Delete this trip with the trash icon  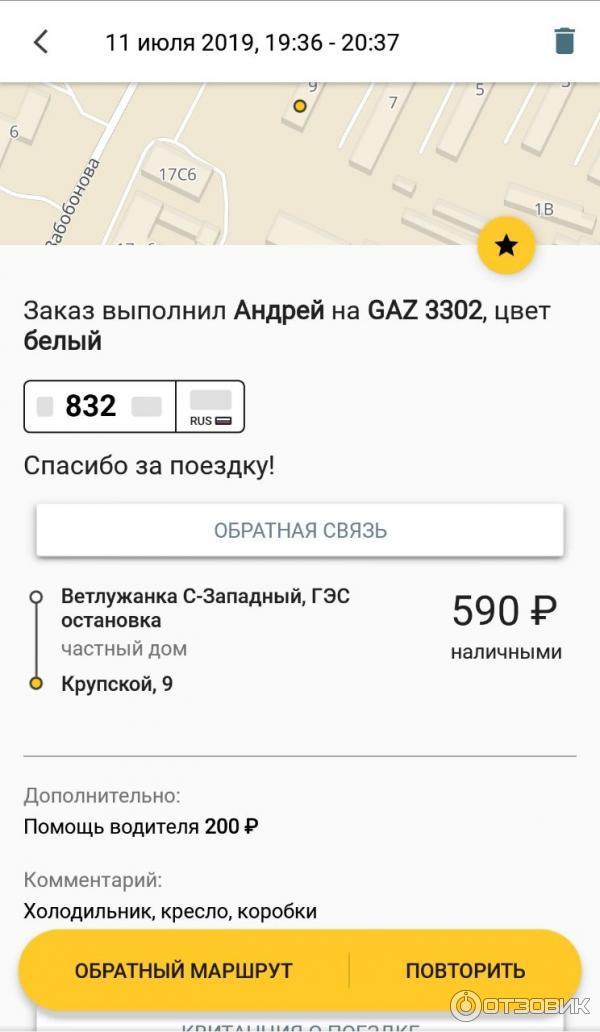564,42
